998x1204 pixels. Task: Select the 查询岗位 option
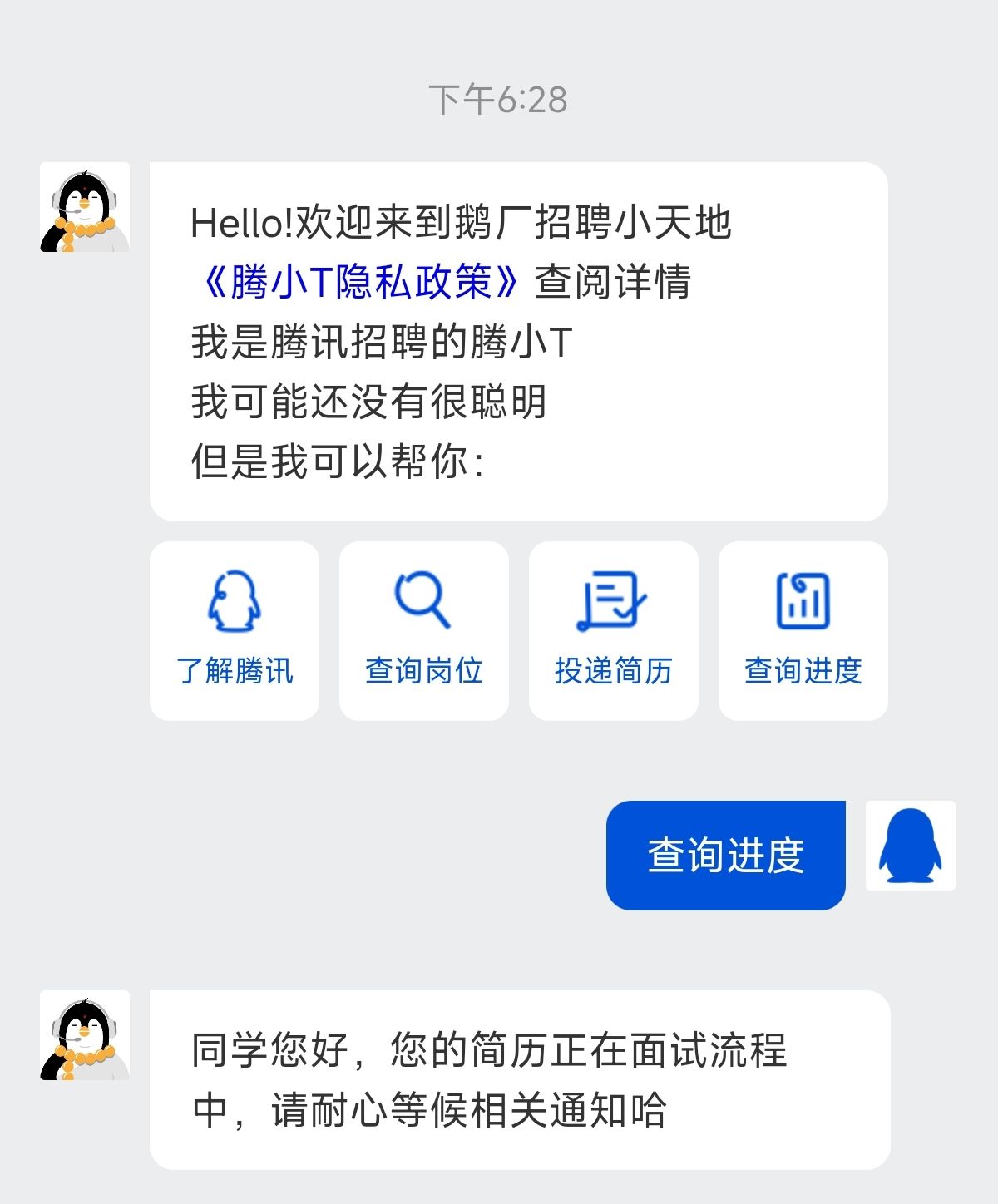pyautogui.click(x=424, y=630)
